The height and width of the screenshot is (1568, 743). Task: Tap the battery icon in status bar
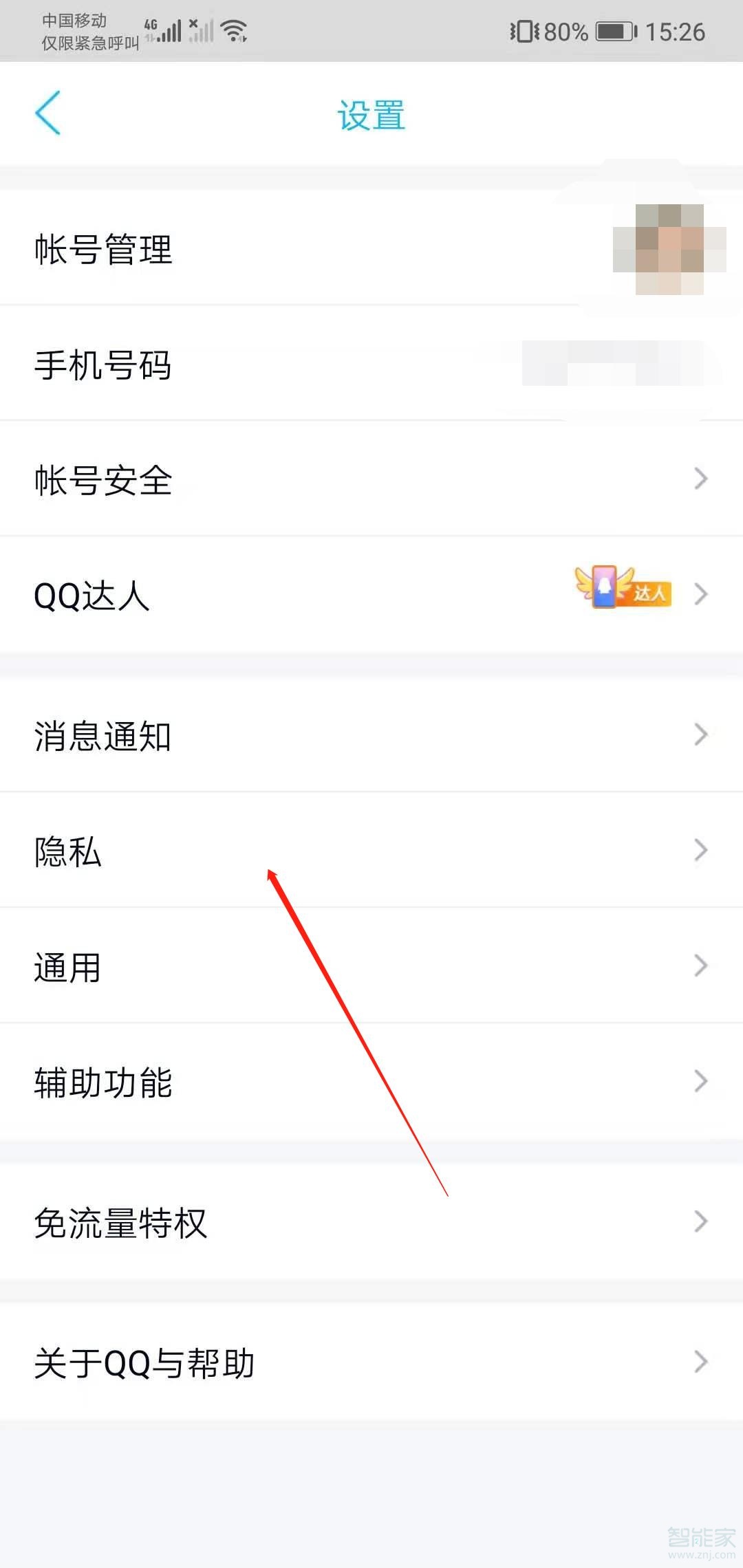611,30
